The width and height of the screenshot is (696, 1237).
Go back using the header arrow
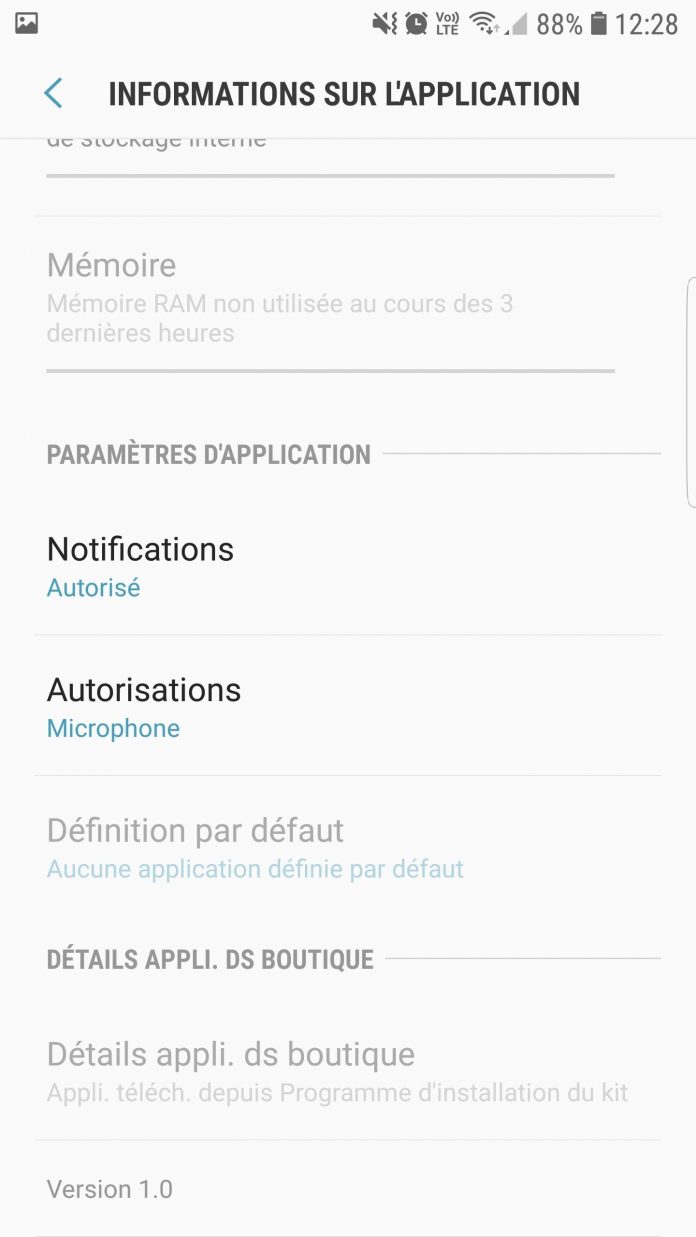(x=53, y=94)
